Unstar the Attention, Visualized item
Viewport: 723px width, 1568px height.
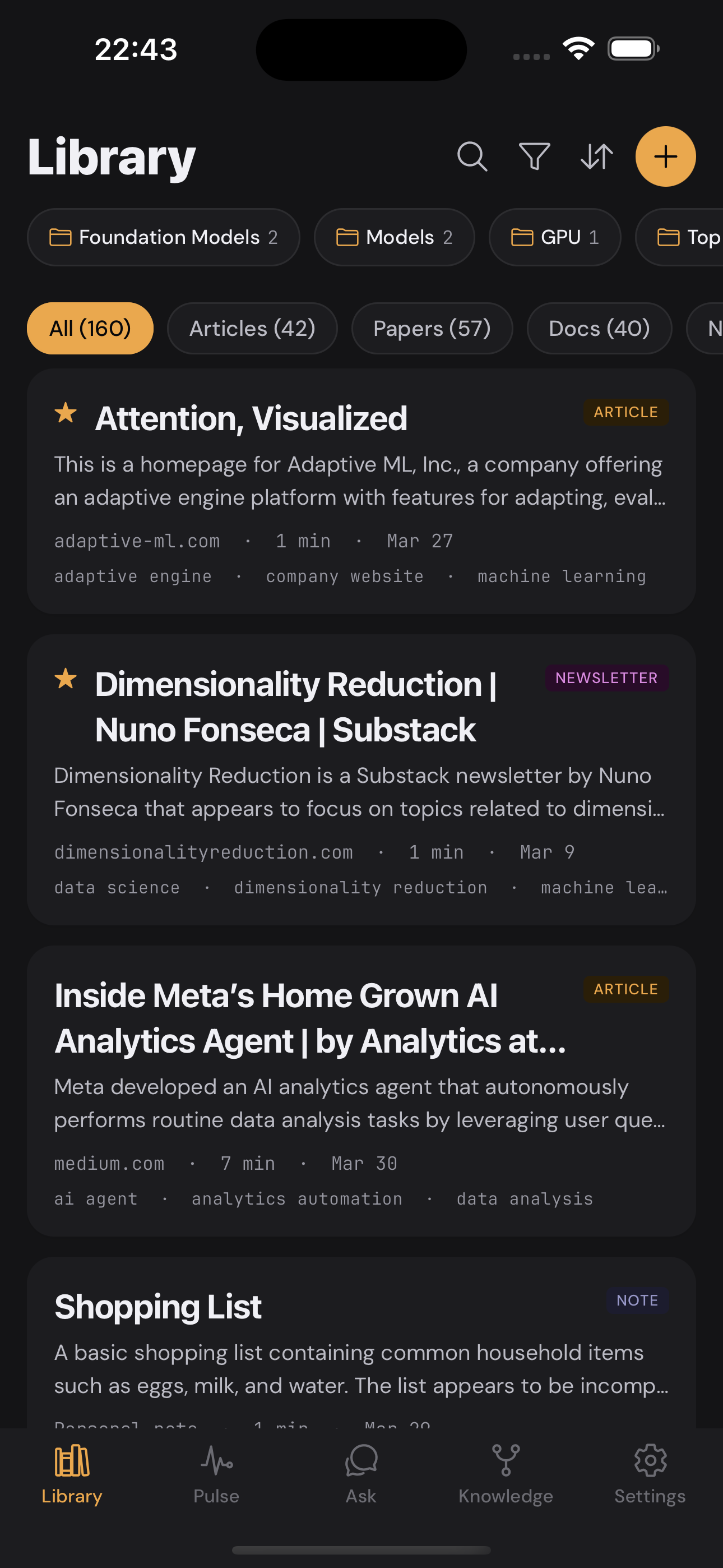(x=66, y=413)
